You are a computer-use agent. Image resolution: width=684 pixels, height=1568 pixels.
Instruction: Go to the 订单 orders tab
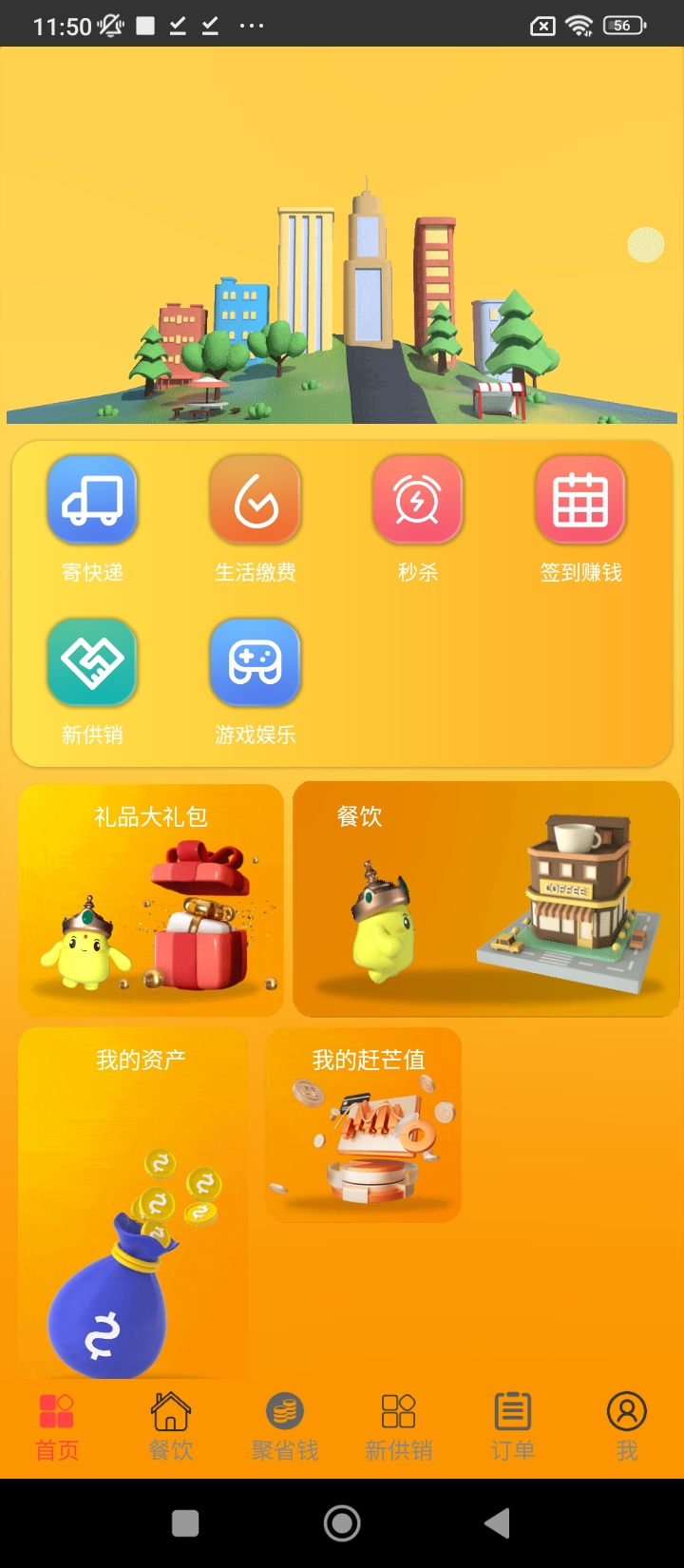click(x=513, y=1425)
